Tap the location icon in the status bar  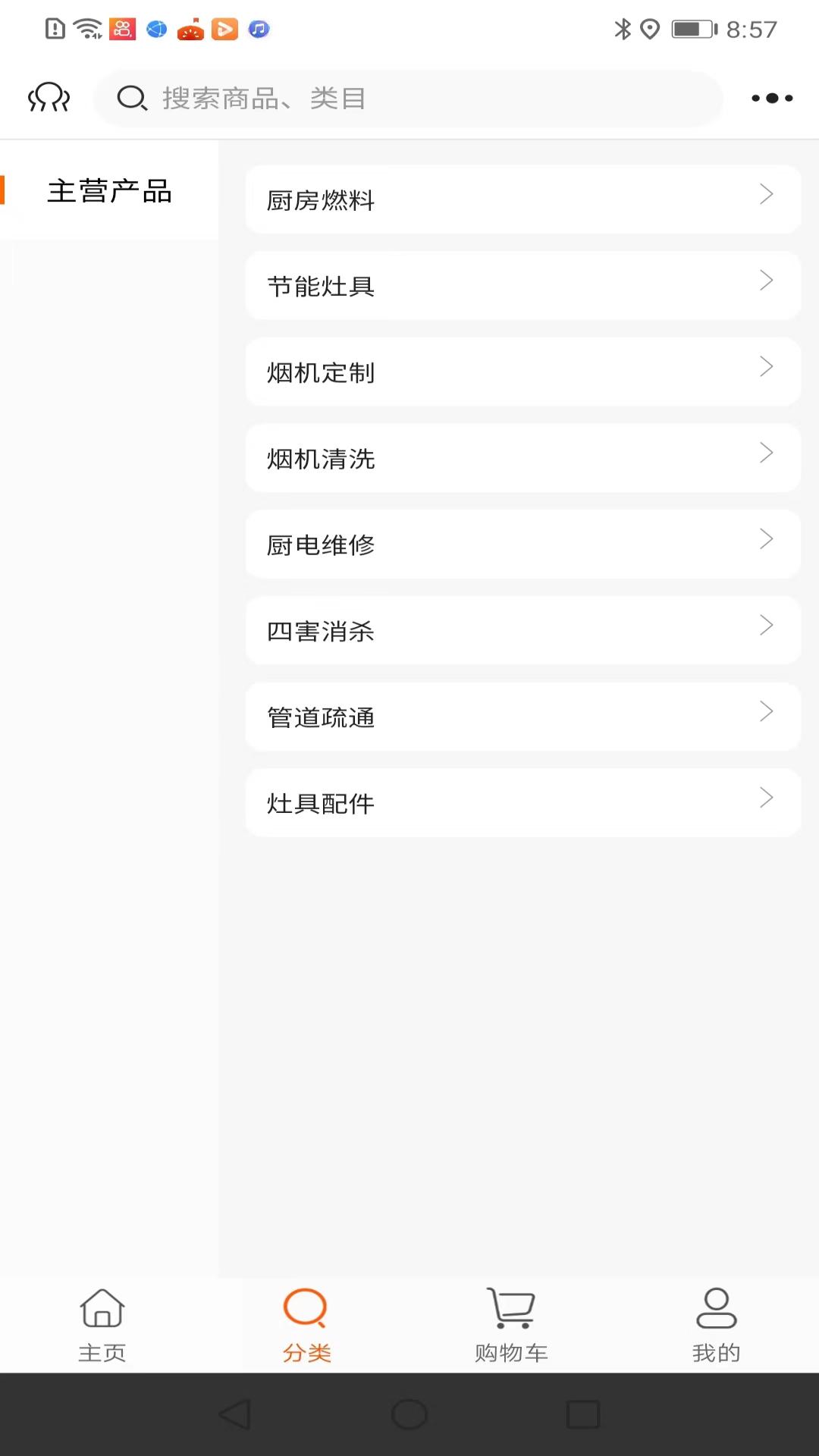649,28
